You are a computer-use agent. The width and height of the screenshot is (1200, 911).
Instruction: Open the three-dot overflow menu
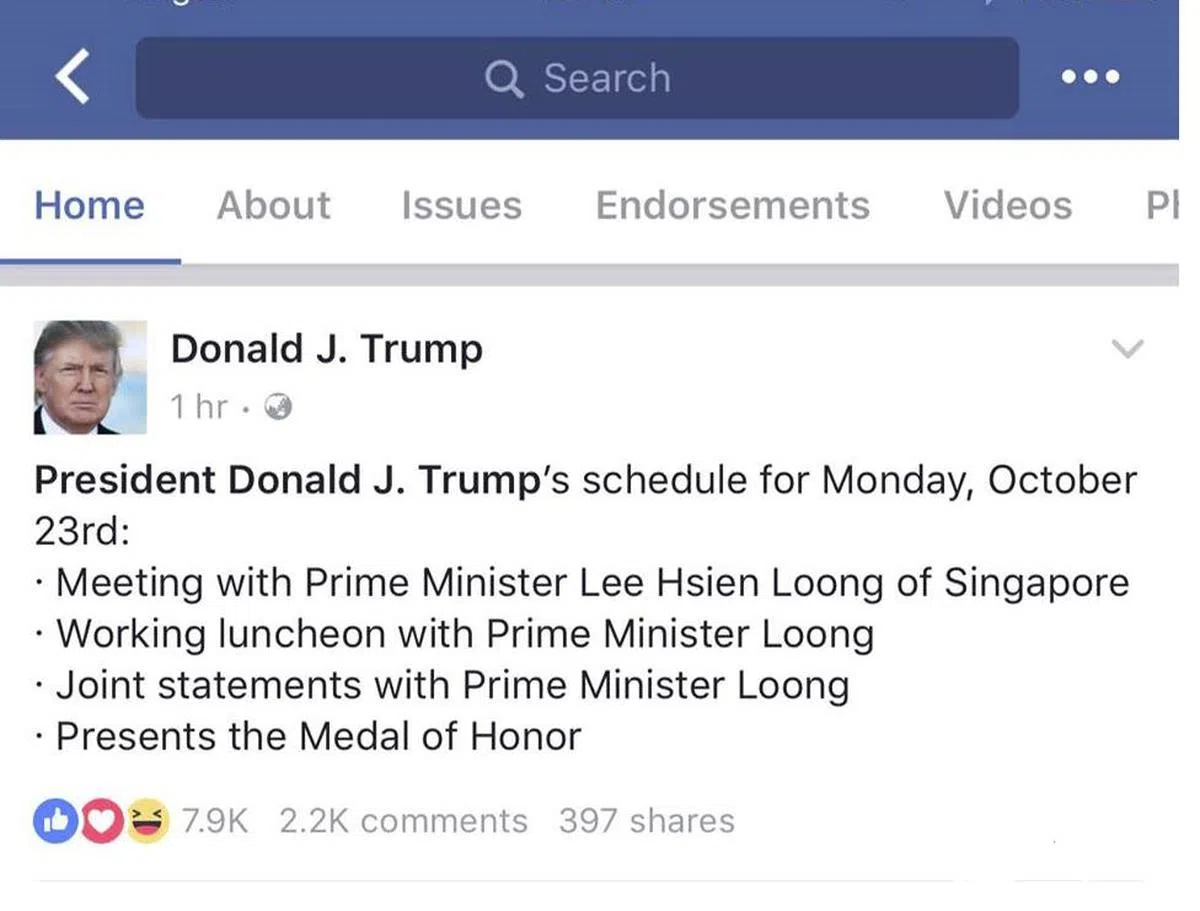click(x=1091, y=78)
